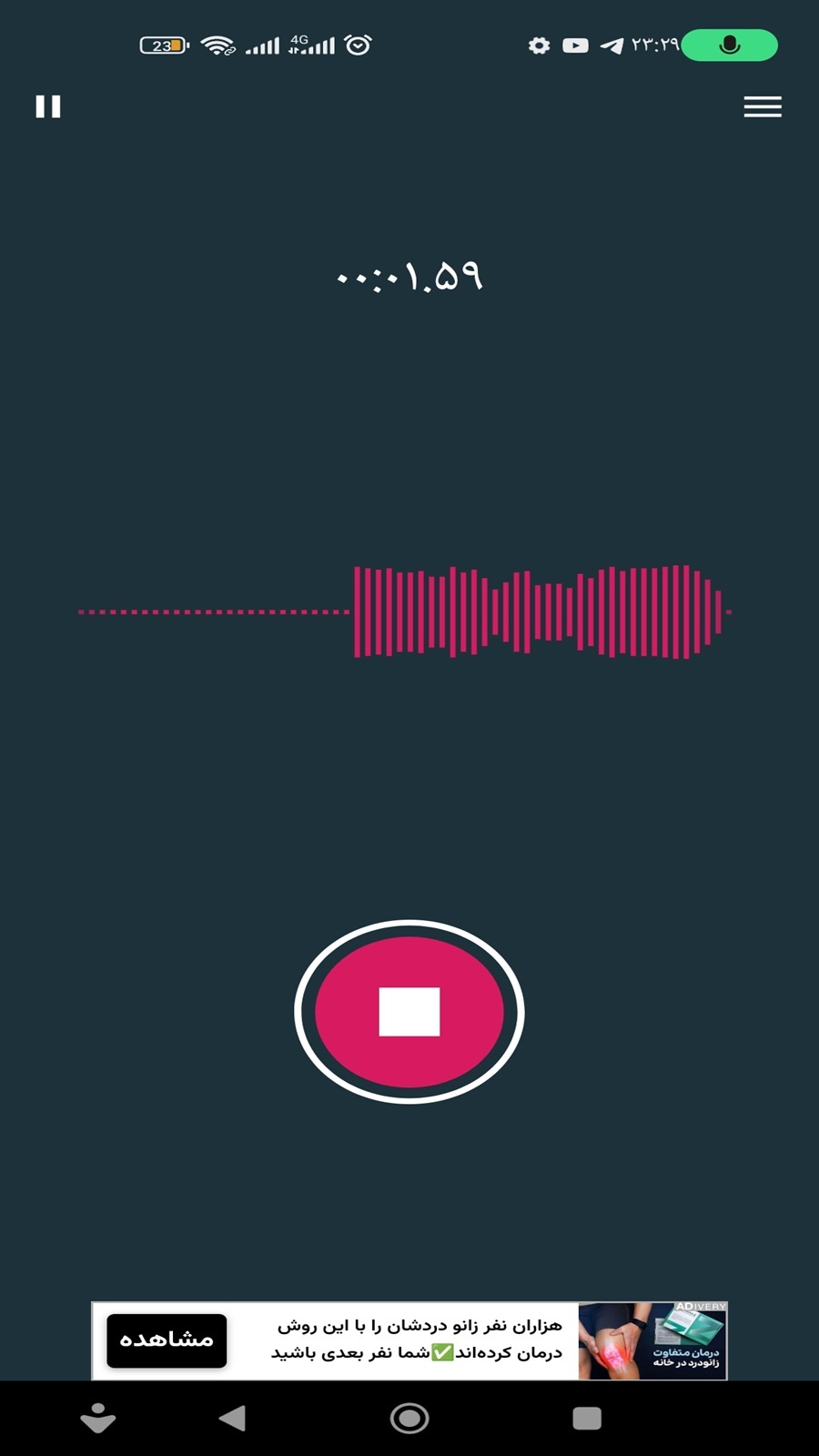The width and height of the screenshot is (819, 1456).
Task: Open the hamburger menu
Action: tap(762, 106)
